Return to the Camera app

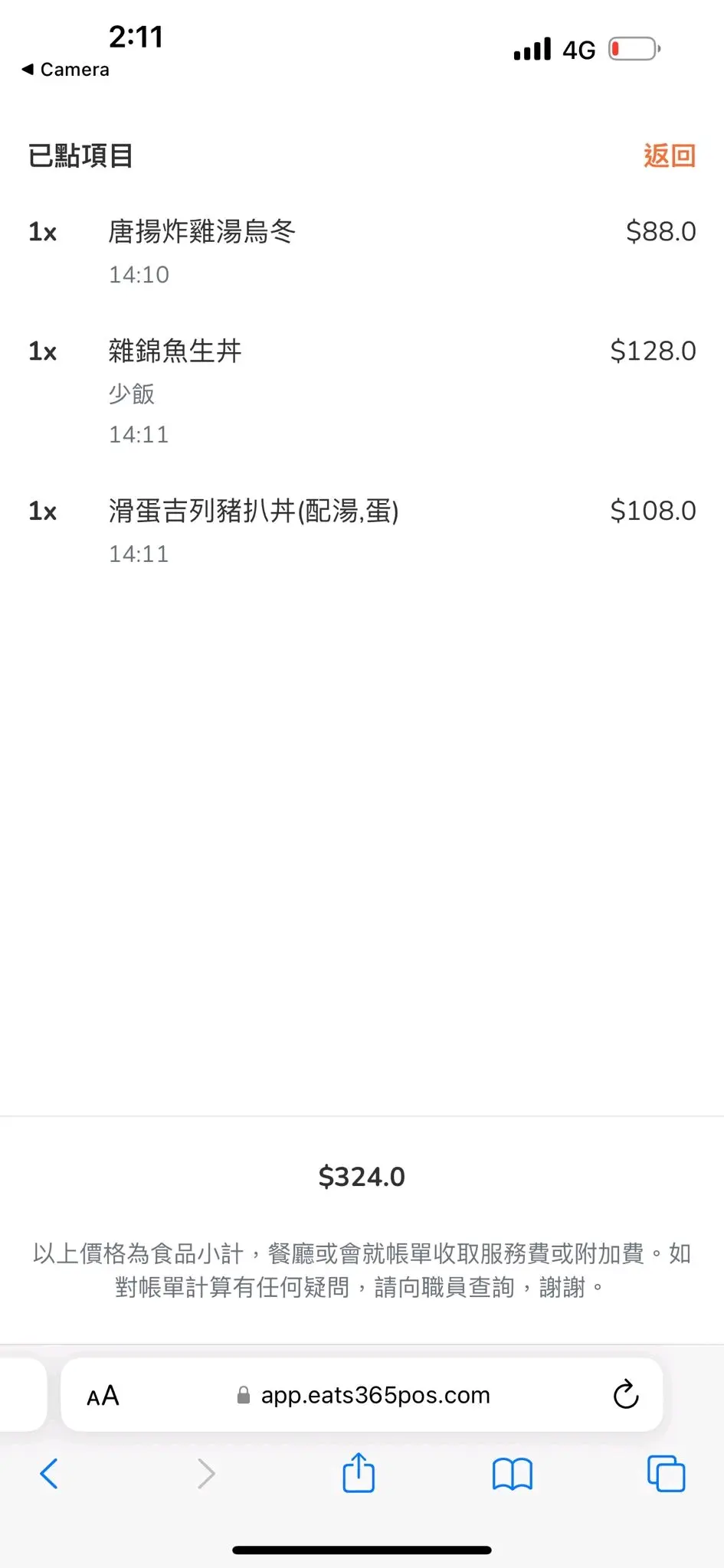tap(66, 70)
